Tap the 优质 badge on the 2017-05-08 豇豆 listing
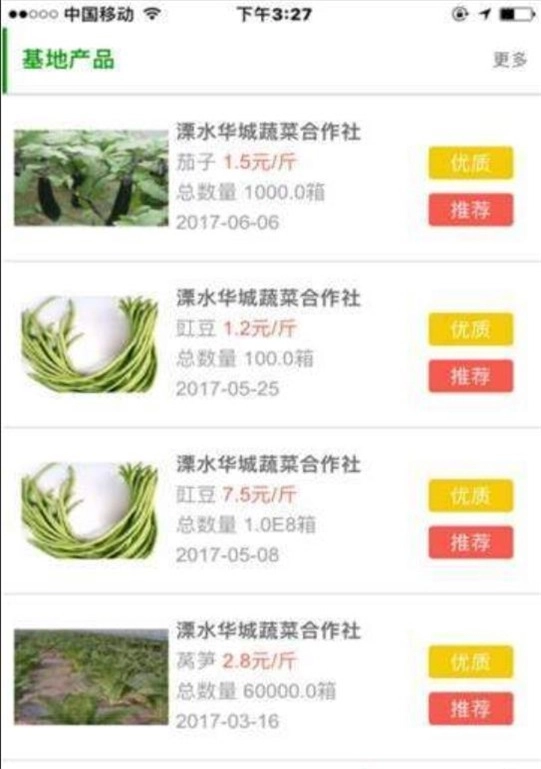 (471, 495)
